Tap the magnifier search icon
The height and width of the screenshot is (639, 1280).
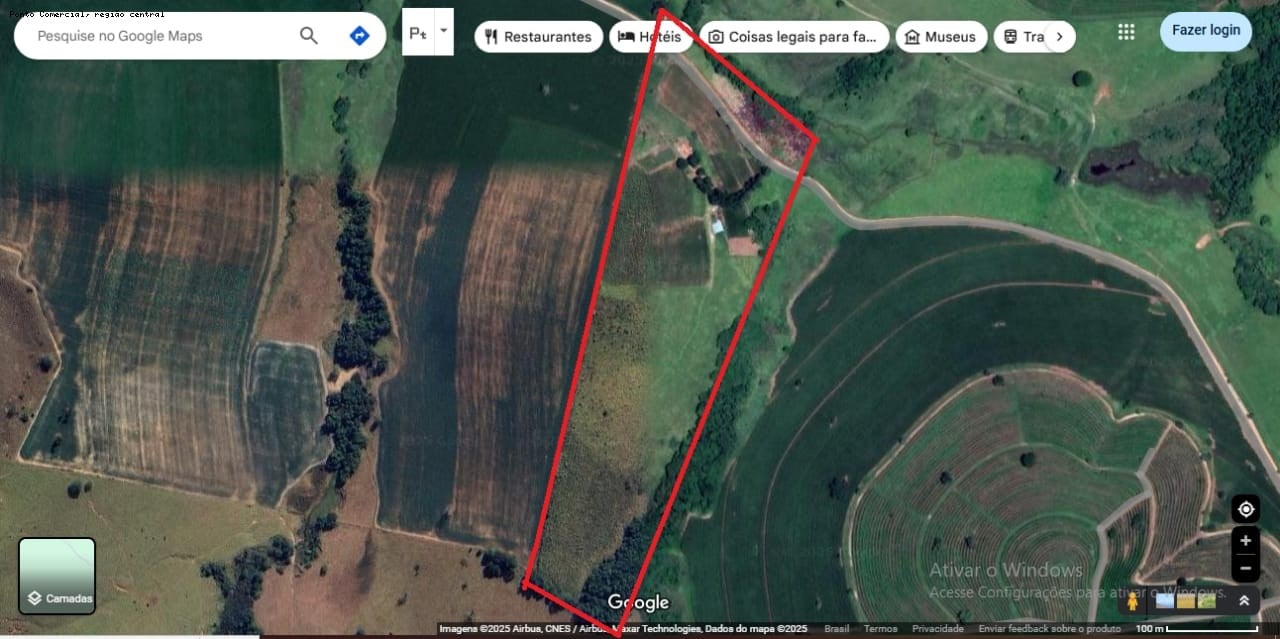pyautogui.click(x=309, y=36)
